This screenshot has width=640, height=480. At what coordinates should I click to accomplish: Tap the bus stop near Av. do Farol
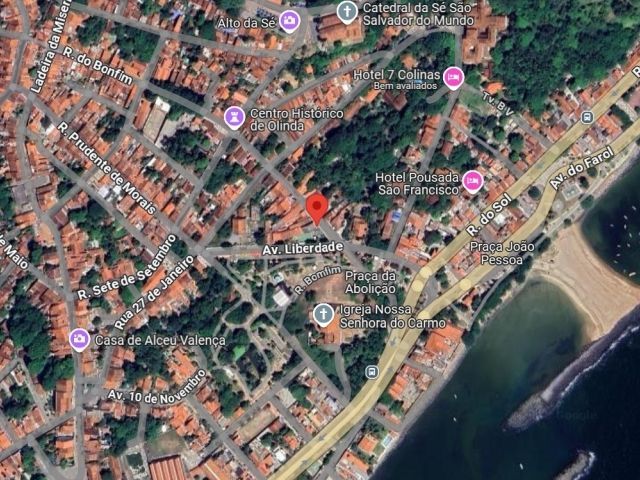click(588, 116)
